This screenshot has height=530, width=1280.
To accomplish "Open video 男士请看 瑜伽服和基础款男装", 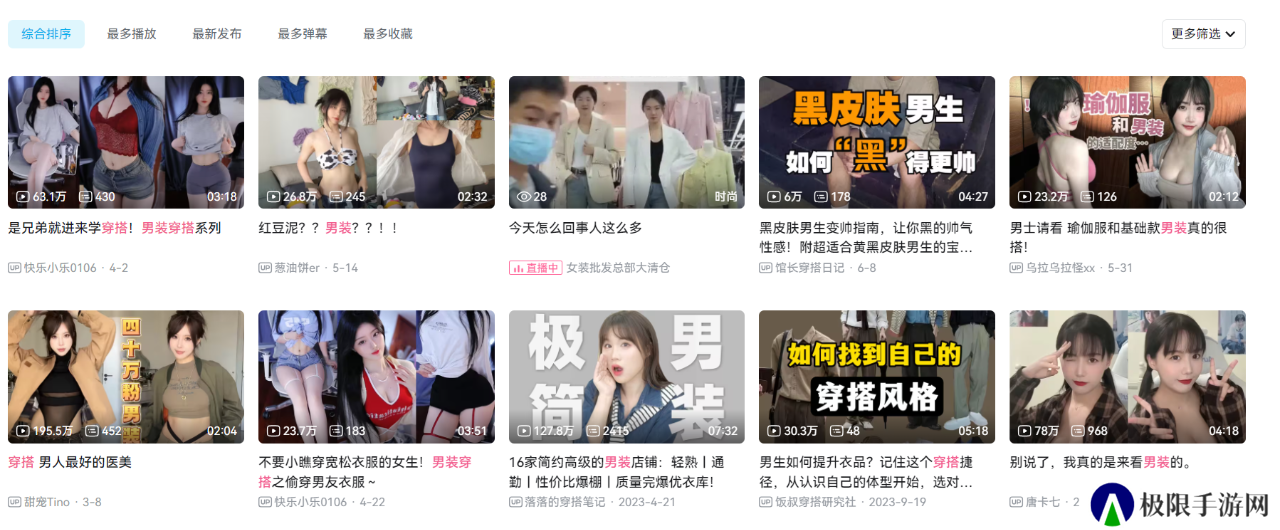I will coord(1127,142).
